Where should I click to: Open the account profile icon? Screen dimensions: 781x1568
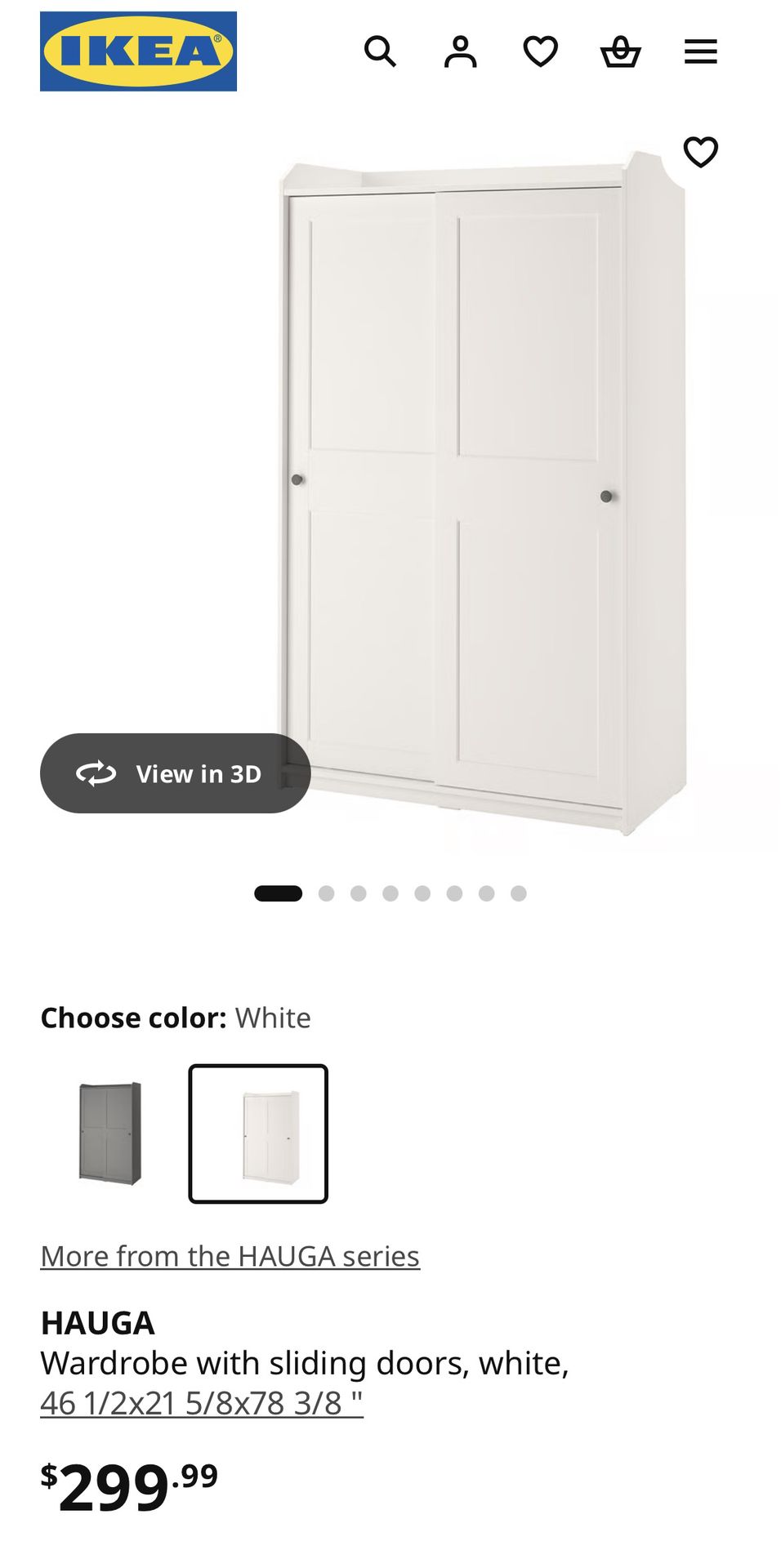(460, 51)
